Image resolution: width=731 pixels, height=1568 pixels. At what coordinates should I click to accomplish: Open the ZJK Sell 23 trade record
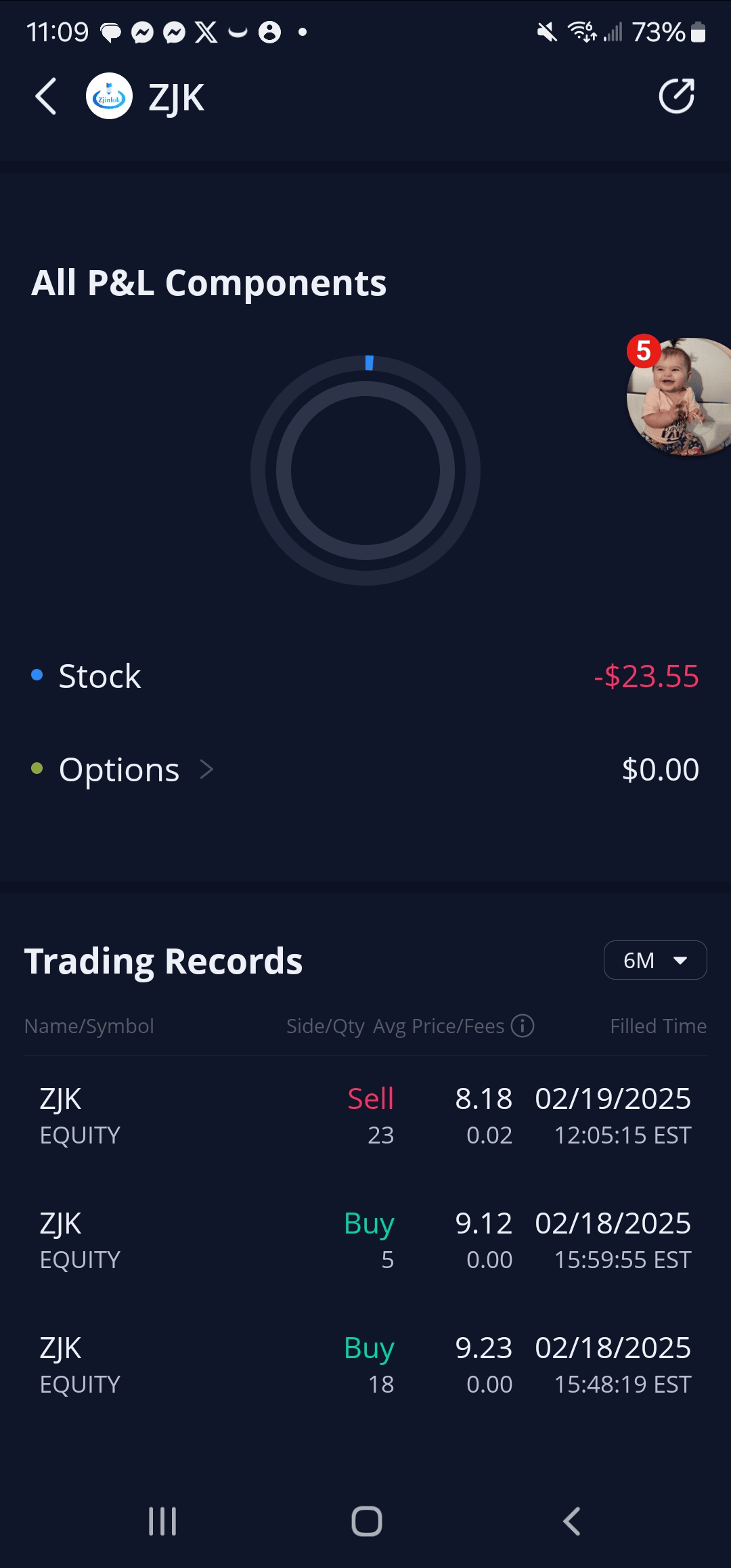point(365,1116)
